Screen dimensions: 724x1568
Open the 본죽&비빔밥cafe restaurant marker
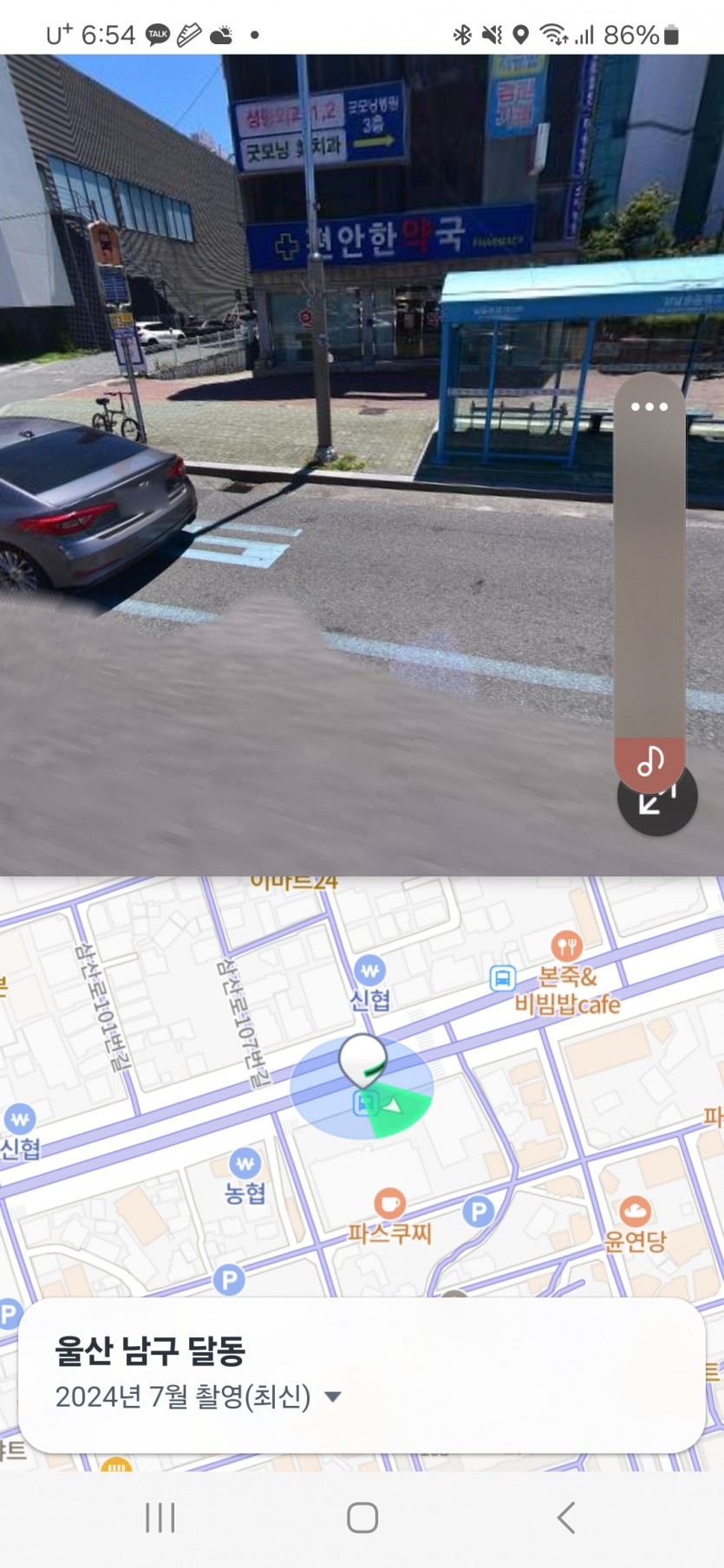(566, 947)
